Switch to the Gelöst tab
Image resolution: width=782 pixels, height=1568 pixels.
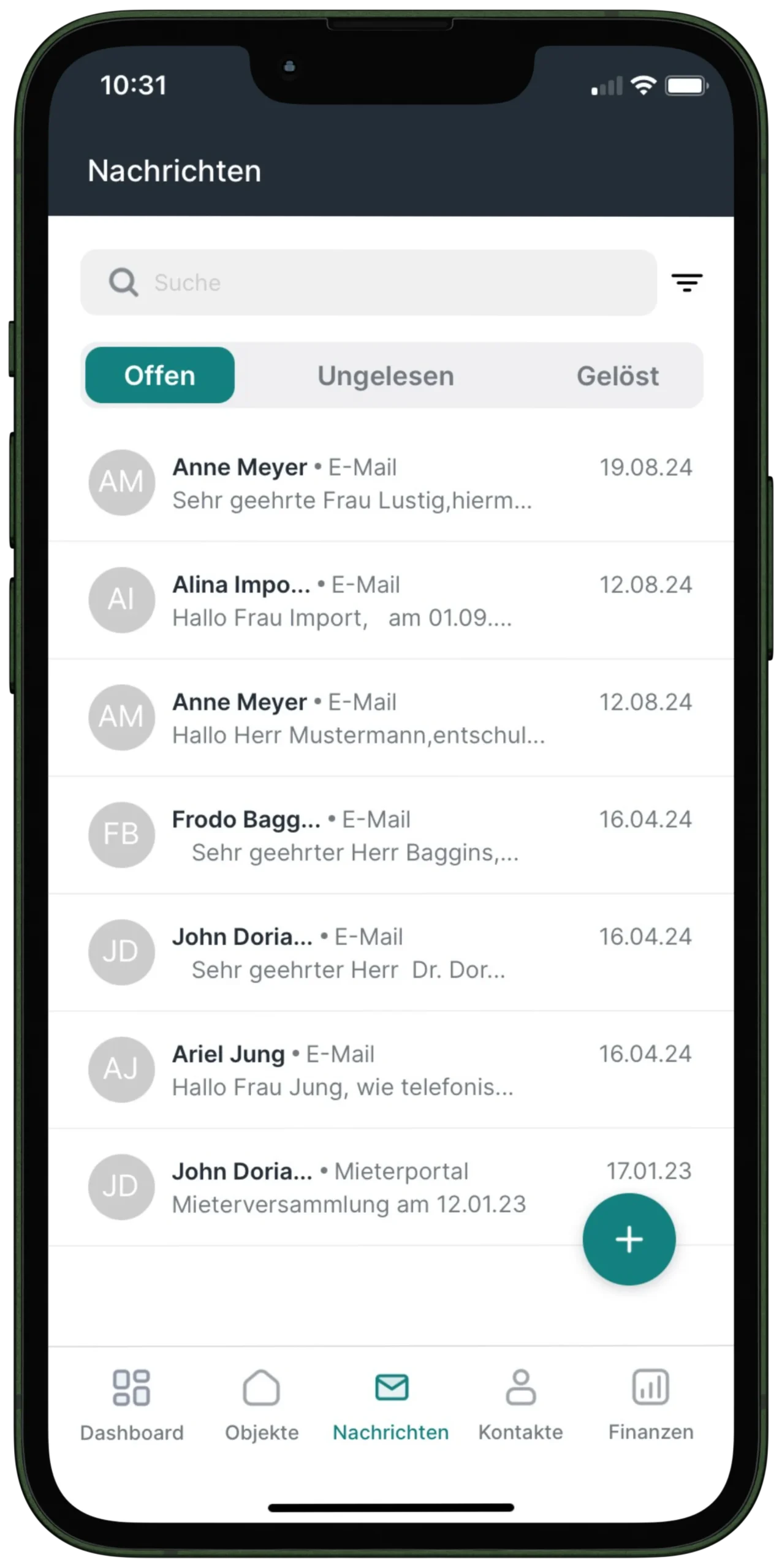(x=618, y=375)
